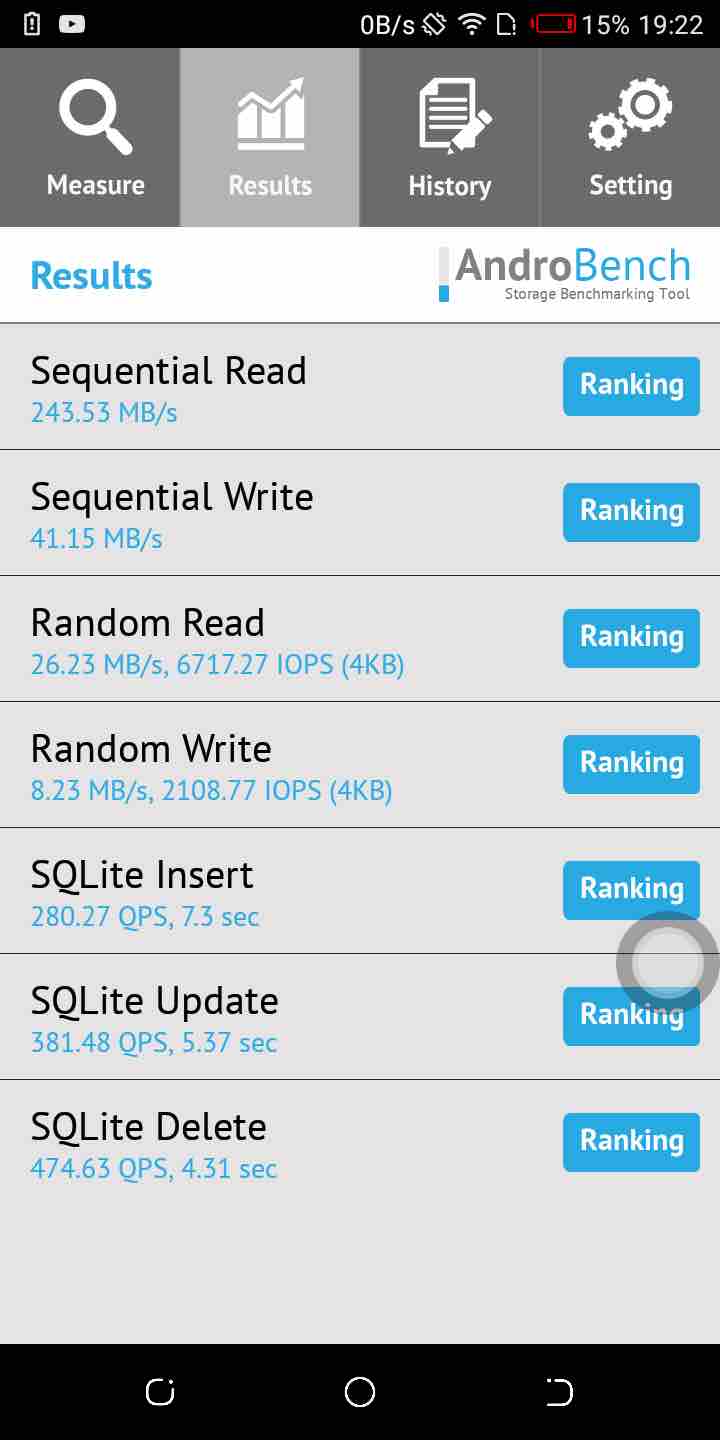The height and width of the screenshot is (1440, 720).
Task: View ranking for Sequential Read
Action: click(x=631, y=386)
